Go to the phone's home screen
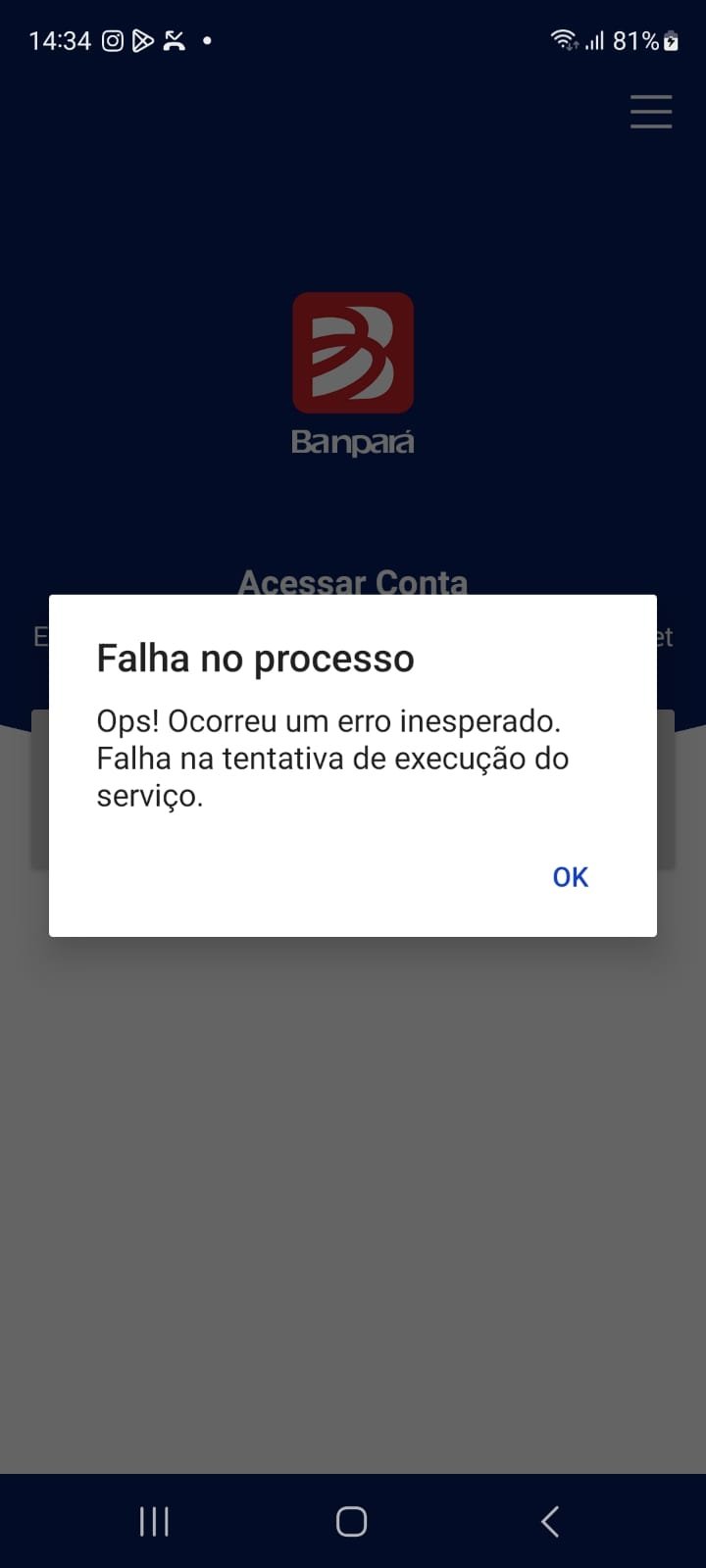The width and height of the screenshot is (706, 1568). (x=351, y=1521)
